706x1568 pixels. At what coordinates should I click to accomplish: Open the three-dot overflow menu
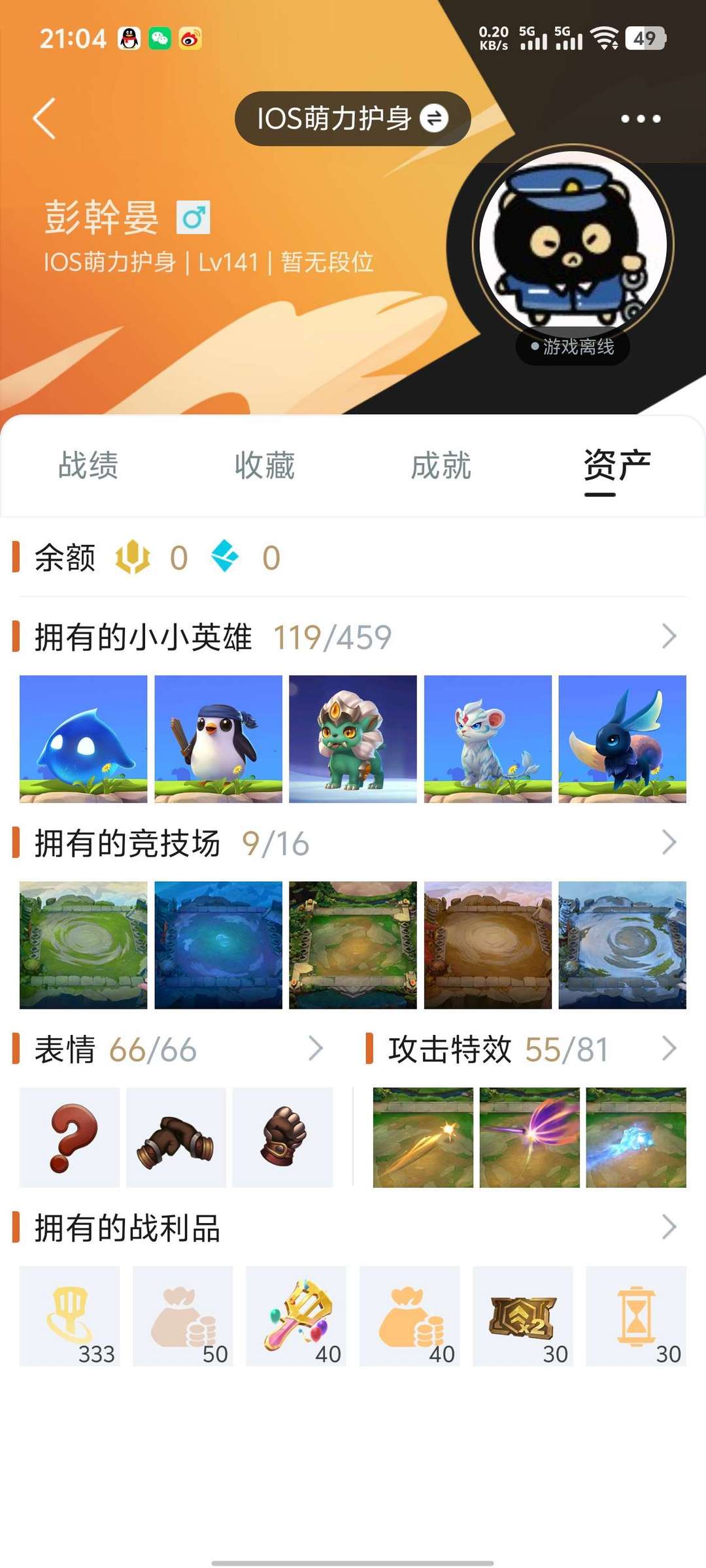click(640, 119)
